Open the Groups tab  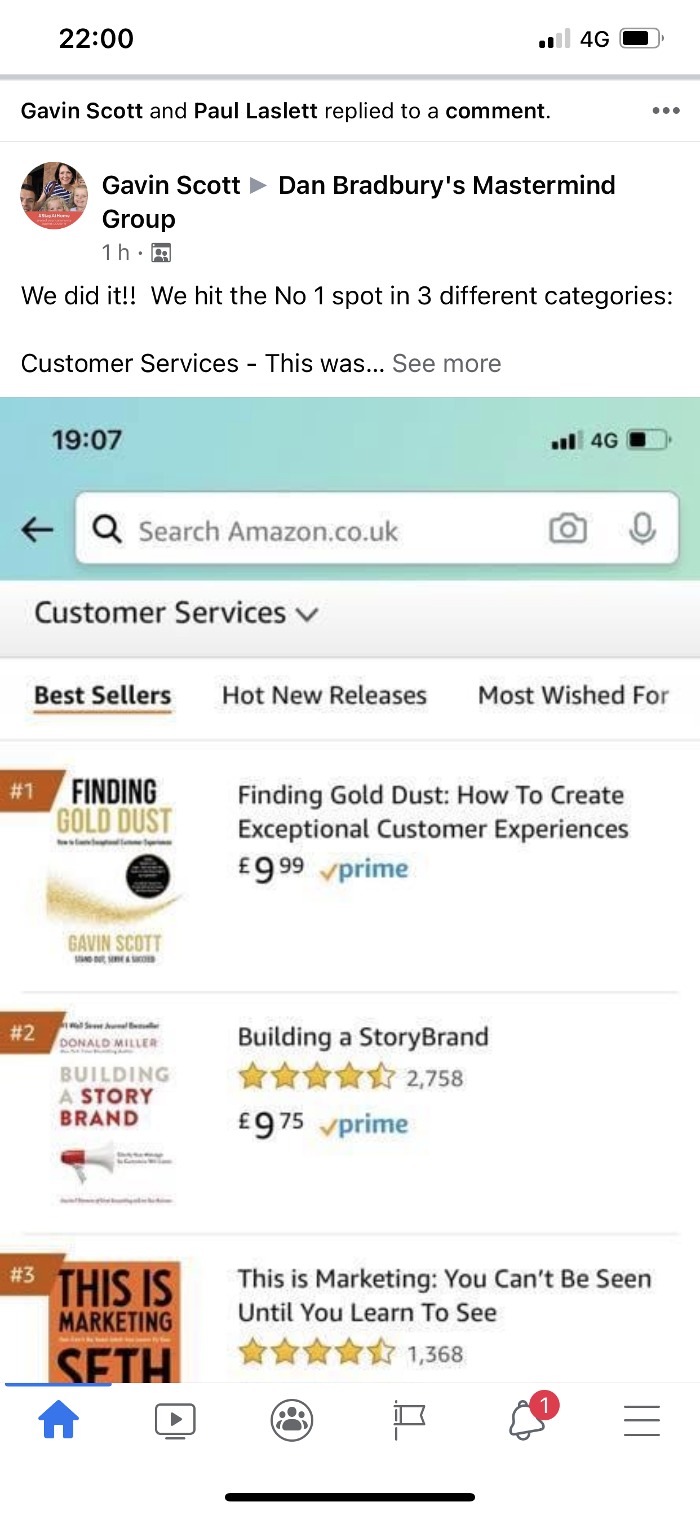click(x=292, y=1420)
